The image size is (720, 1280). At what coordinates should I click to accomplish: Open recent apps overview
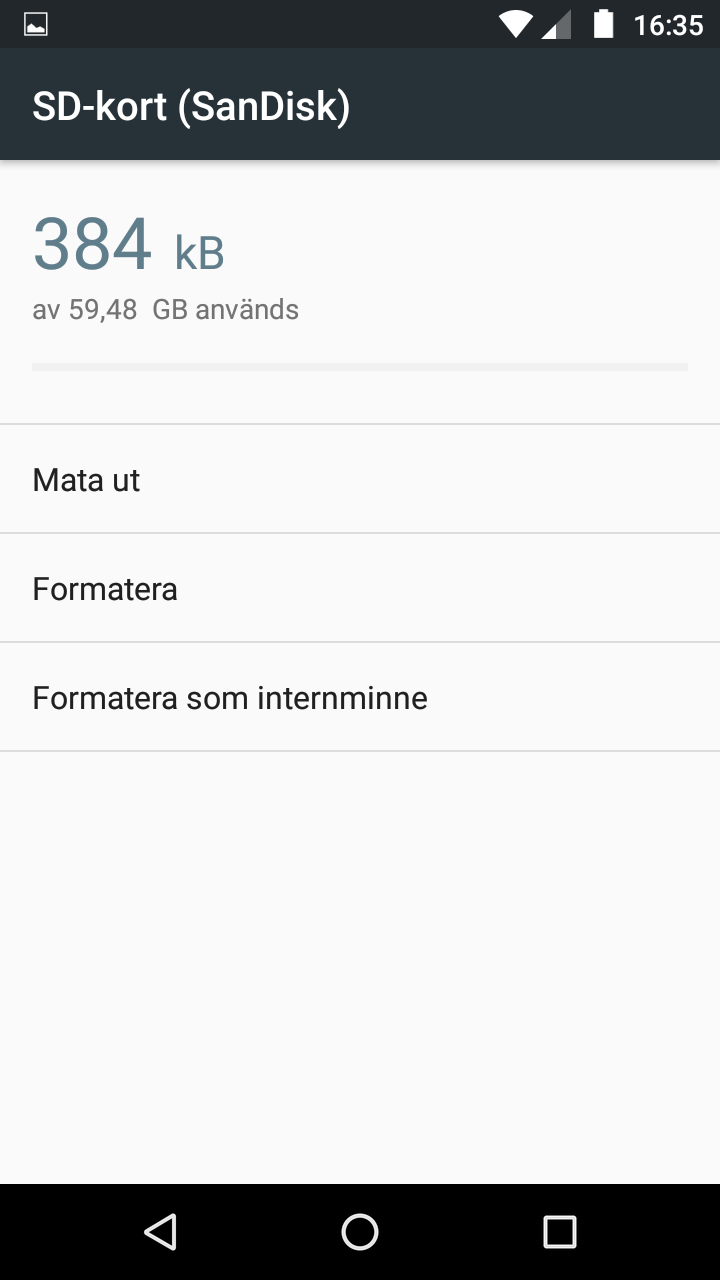560,1232
